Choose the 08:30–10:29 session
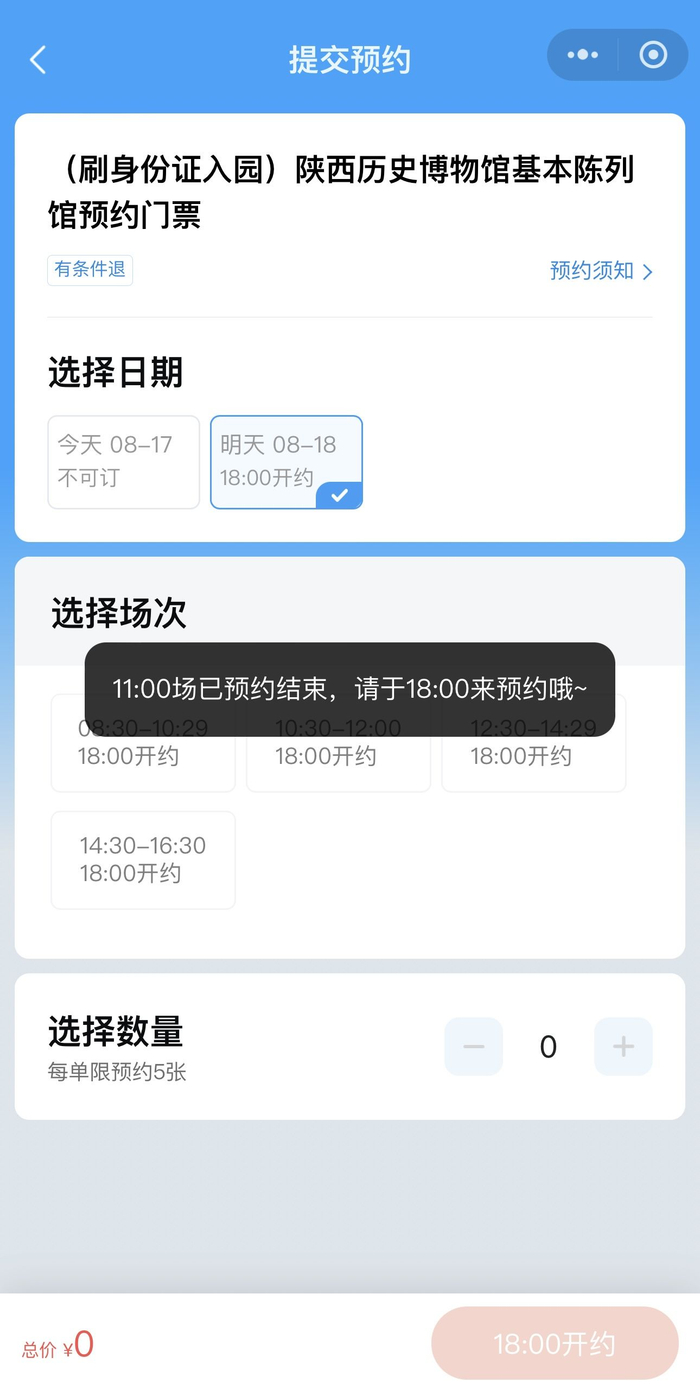This screenshot has width=700, height=1396. 143,756
